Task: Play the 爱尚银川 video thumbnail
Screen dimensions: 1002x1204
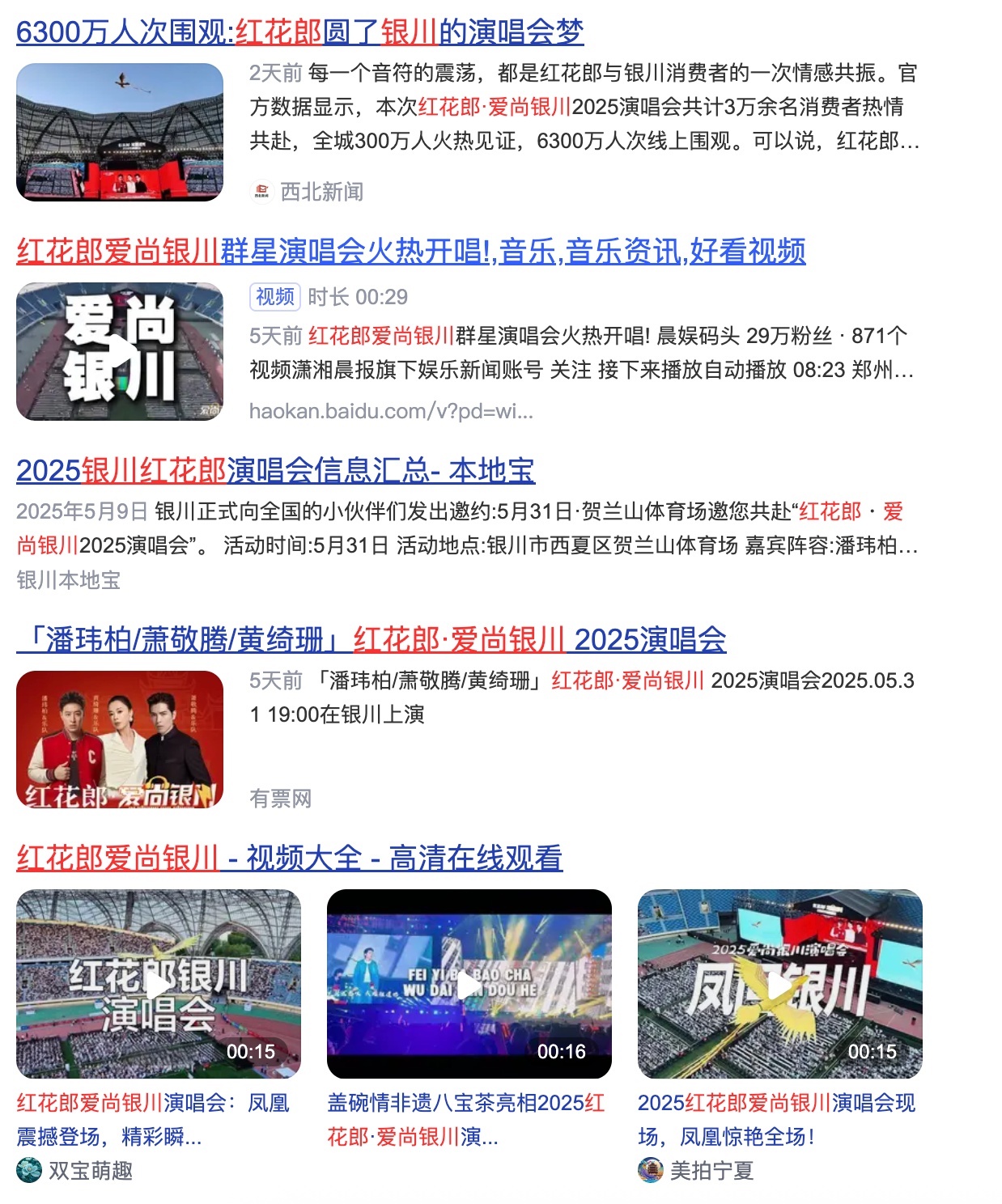Action: 120,351
